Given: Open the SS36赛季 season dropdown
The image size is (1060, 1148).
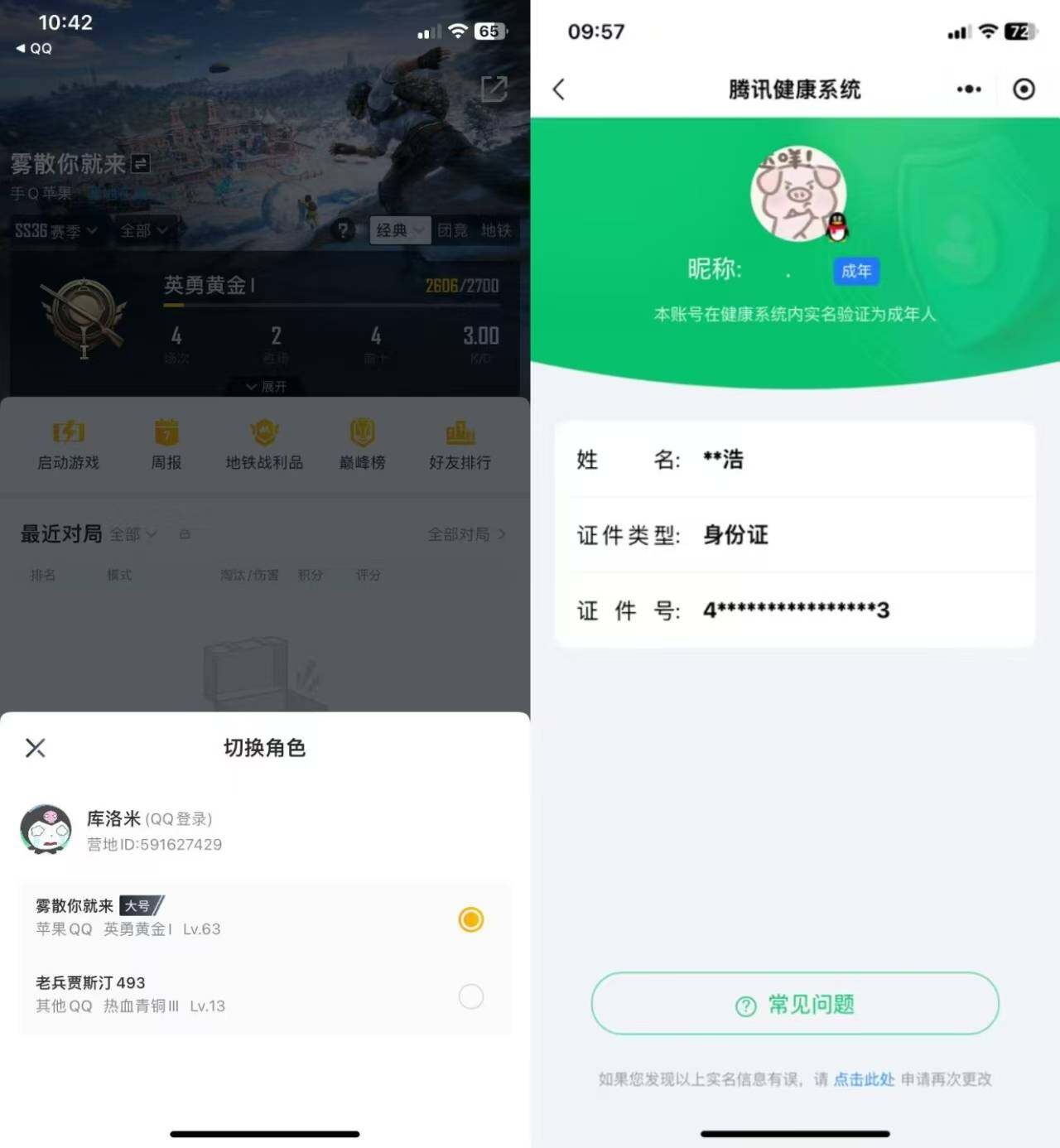Looking at the screenshot, I should 58,231.
